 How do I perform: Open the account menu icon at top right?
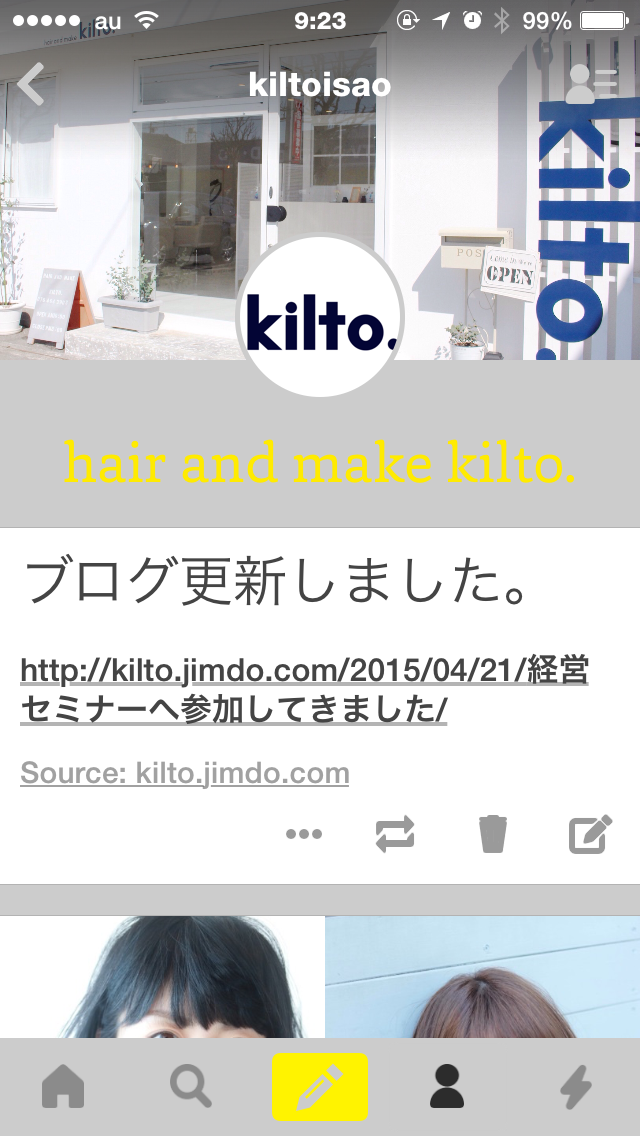(x=590, y=85)
